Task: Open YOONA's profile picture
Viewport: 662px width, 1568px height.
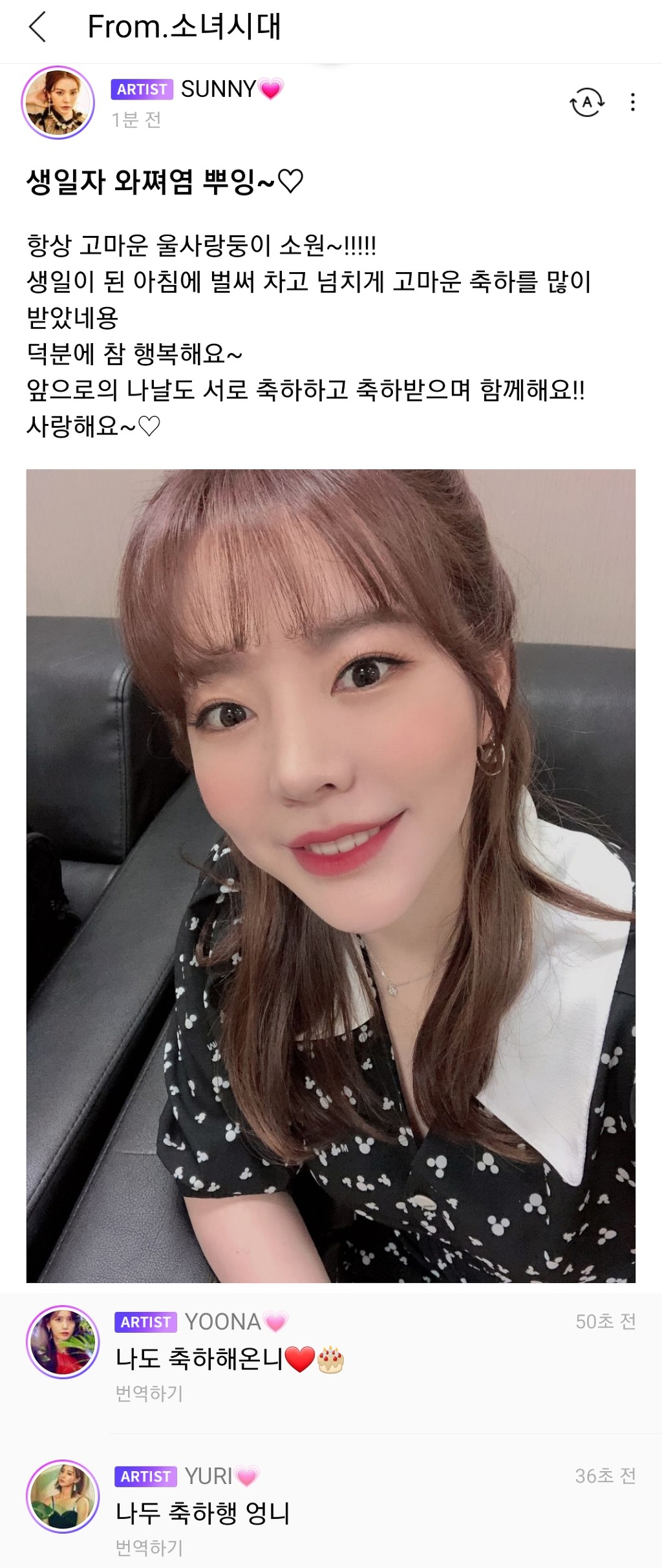Action: (63, 1342)
